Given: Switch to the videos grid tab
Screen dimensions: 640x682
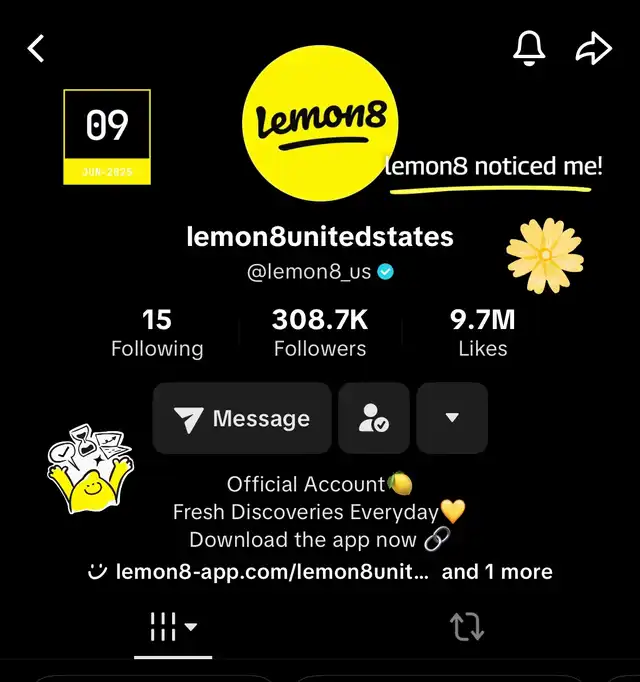Looking at the screenshot, I should (173, 627).
